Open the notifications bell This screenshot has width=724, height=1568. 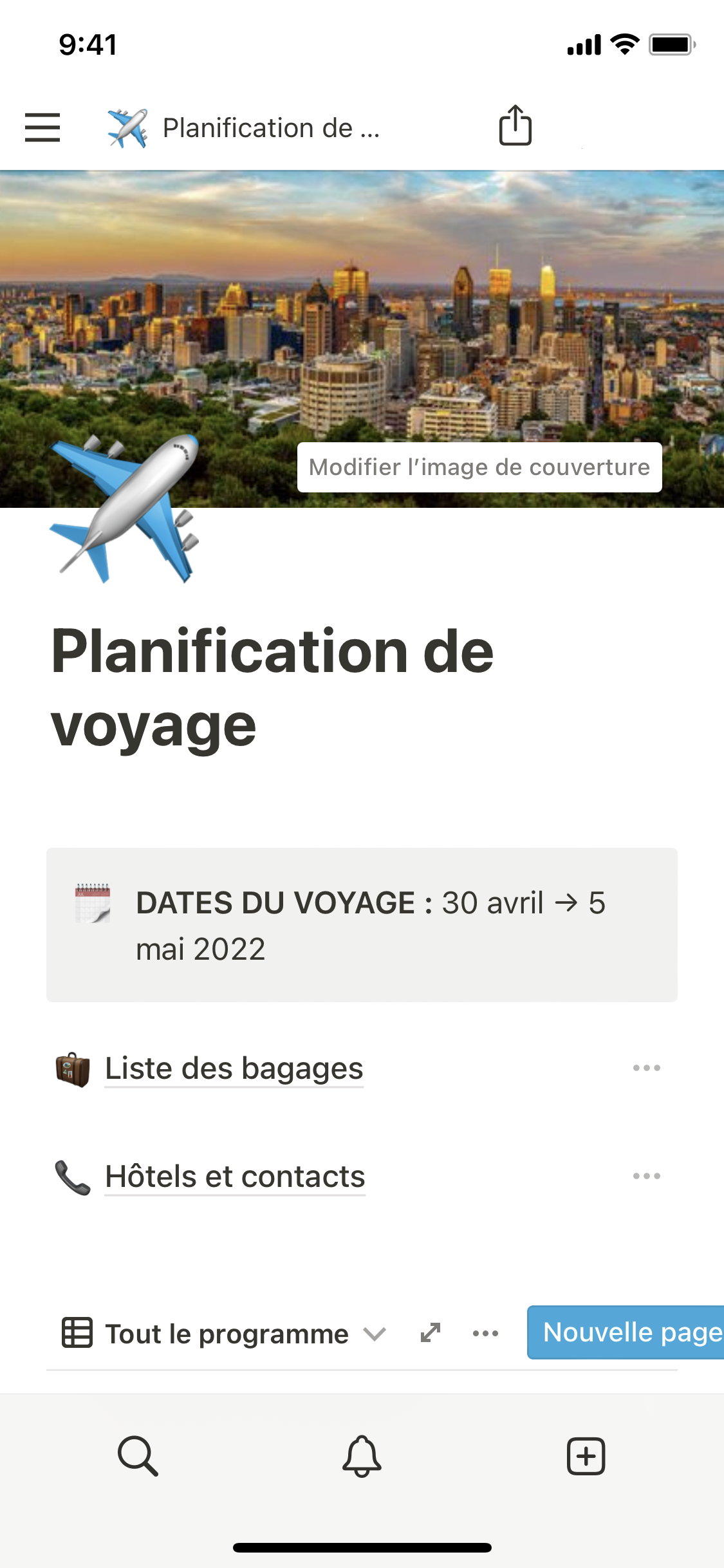tap(362, 1456)
